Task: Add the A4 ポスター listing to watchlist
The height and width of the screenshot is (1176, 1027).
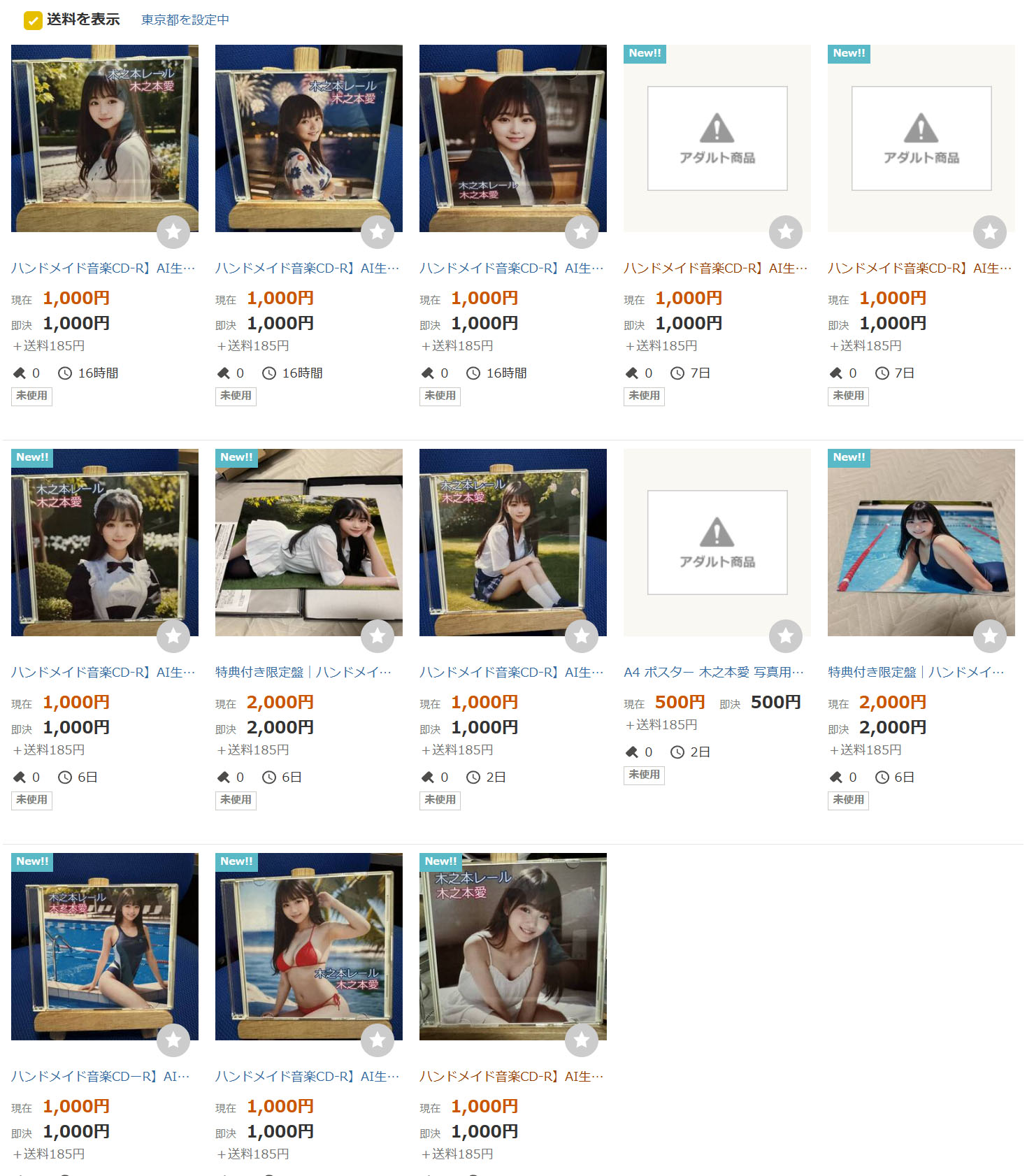Action: pyautogui.click(x=785, y=636)
